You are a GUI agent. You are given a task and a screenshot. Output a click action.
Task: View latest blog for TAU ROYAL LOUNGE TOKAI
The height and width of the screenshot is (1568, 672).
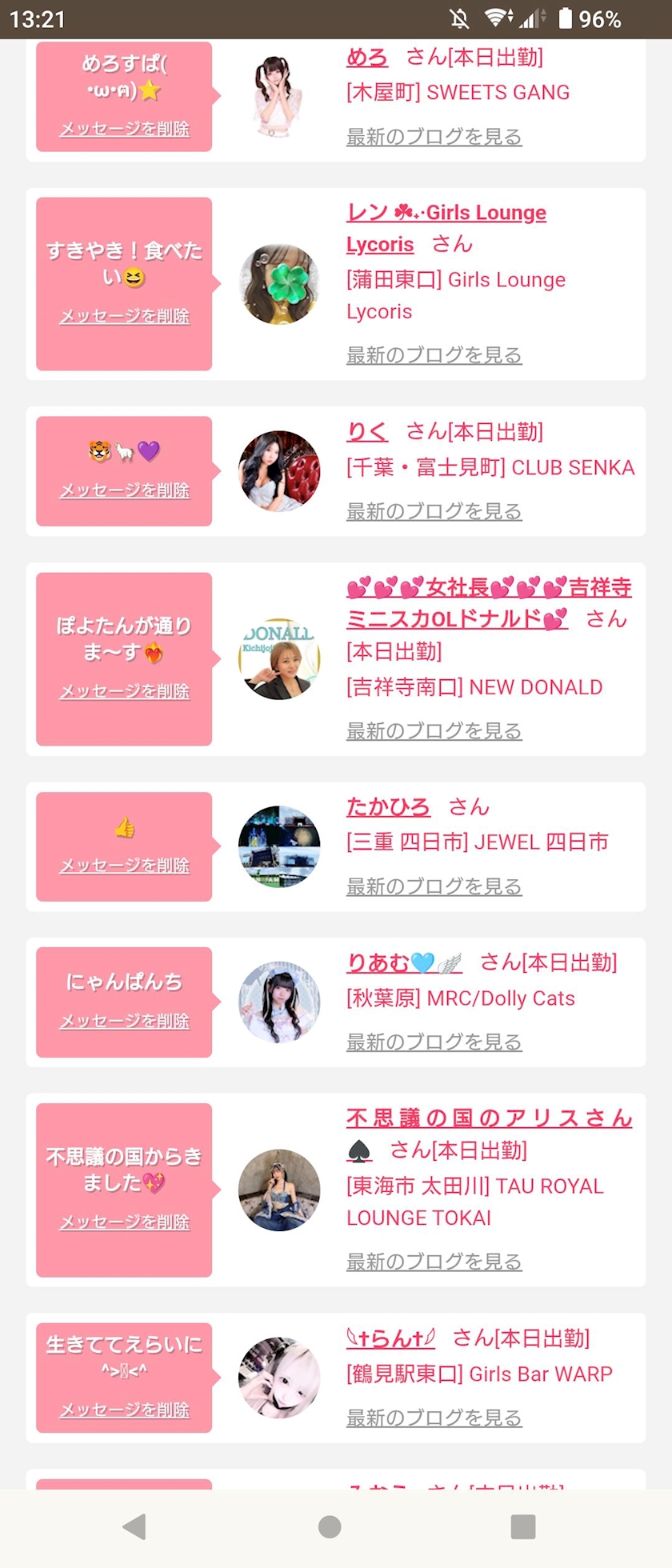click(434, 1261)
